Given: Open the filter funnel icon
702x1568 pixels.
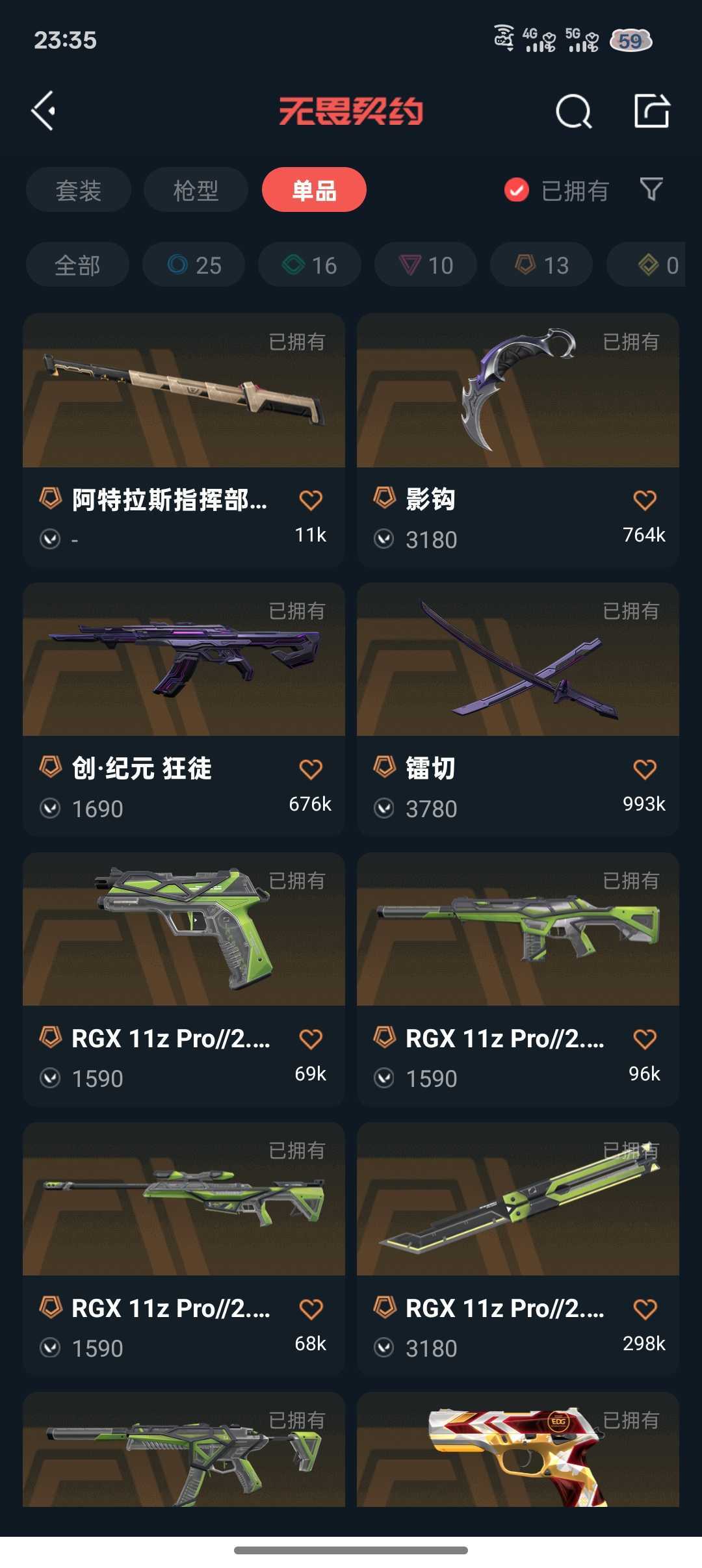Looking at the screenshot, I should pos(651,190).
